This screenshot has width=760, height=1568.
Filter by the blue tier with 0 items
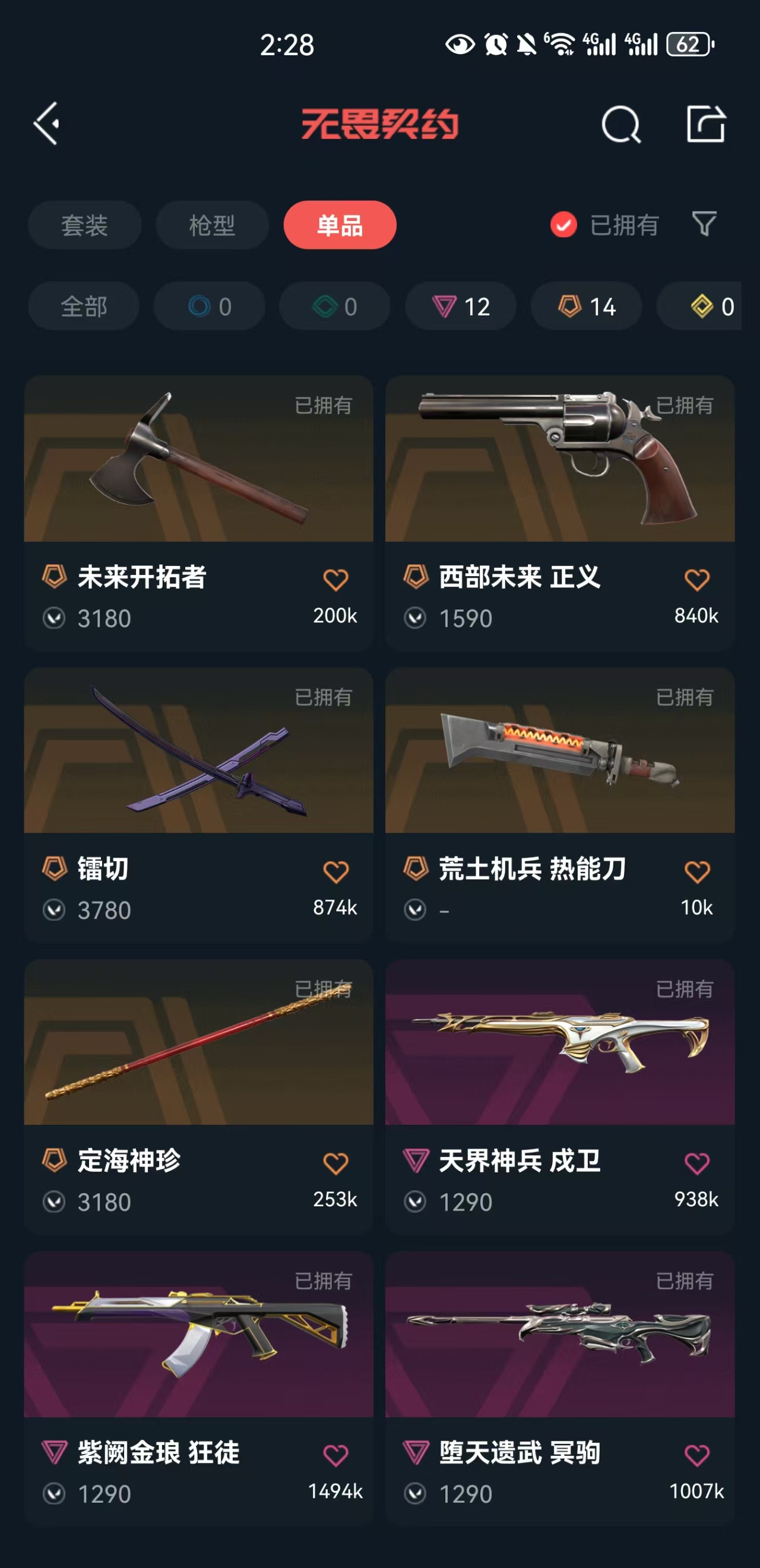[210, 306]
